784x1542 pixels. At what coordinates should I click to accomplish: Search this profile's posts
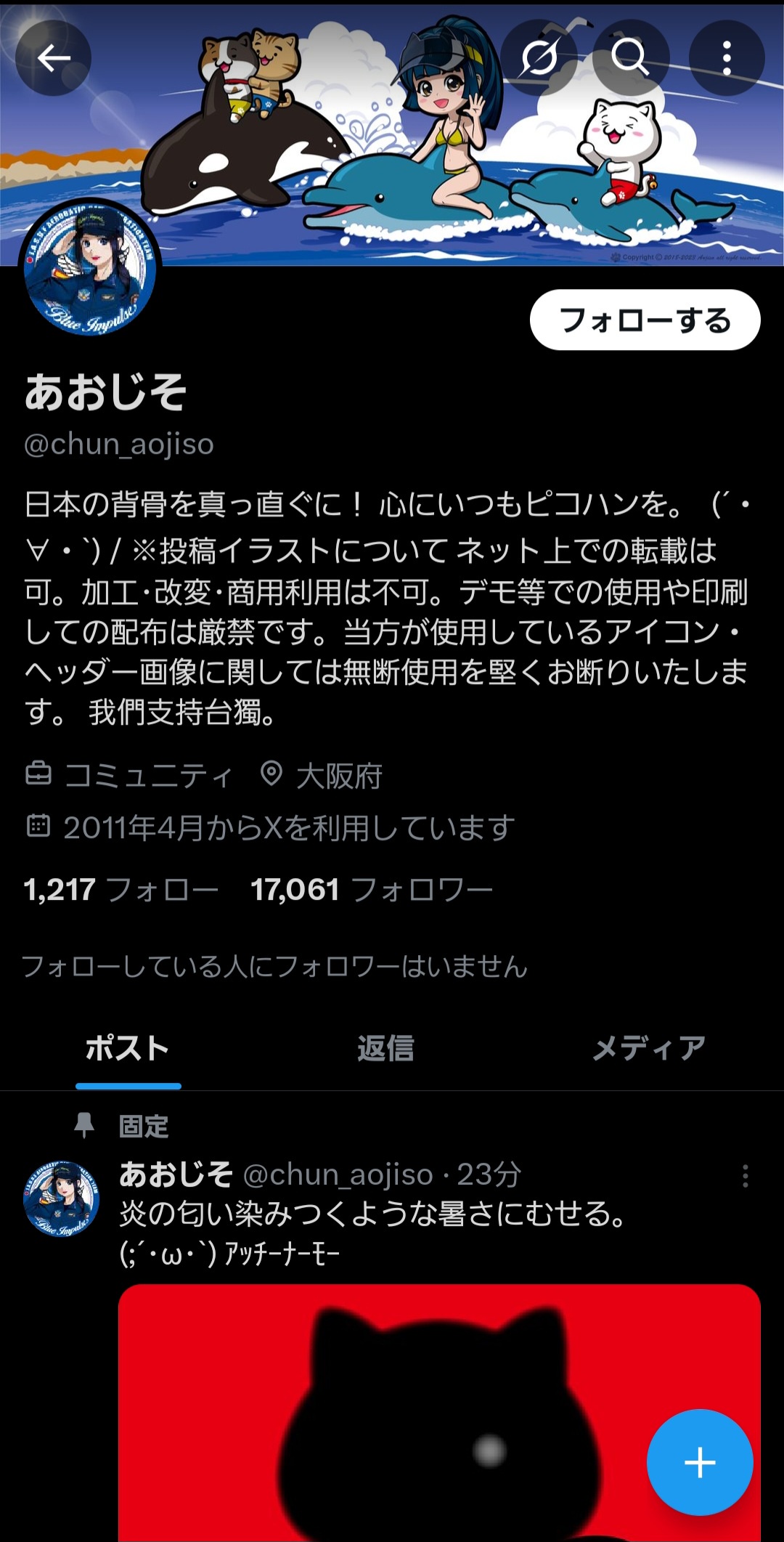630,58
